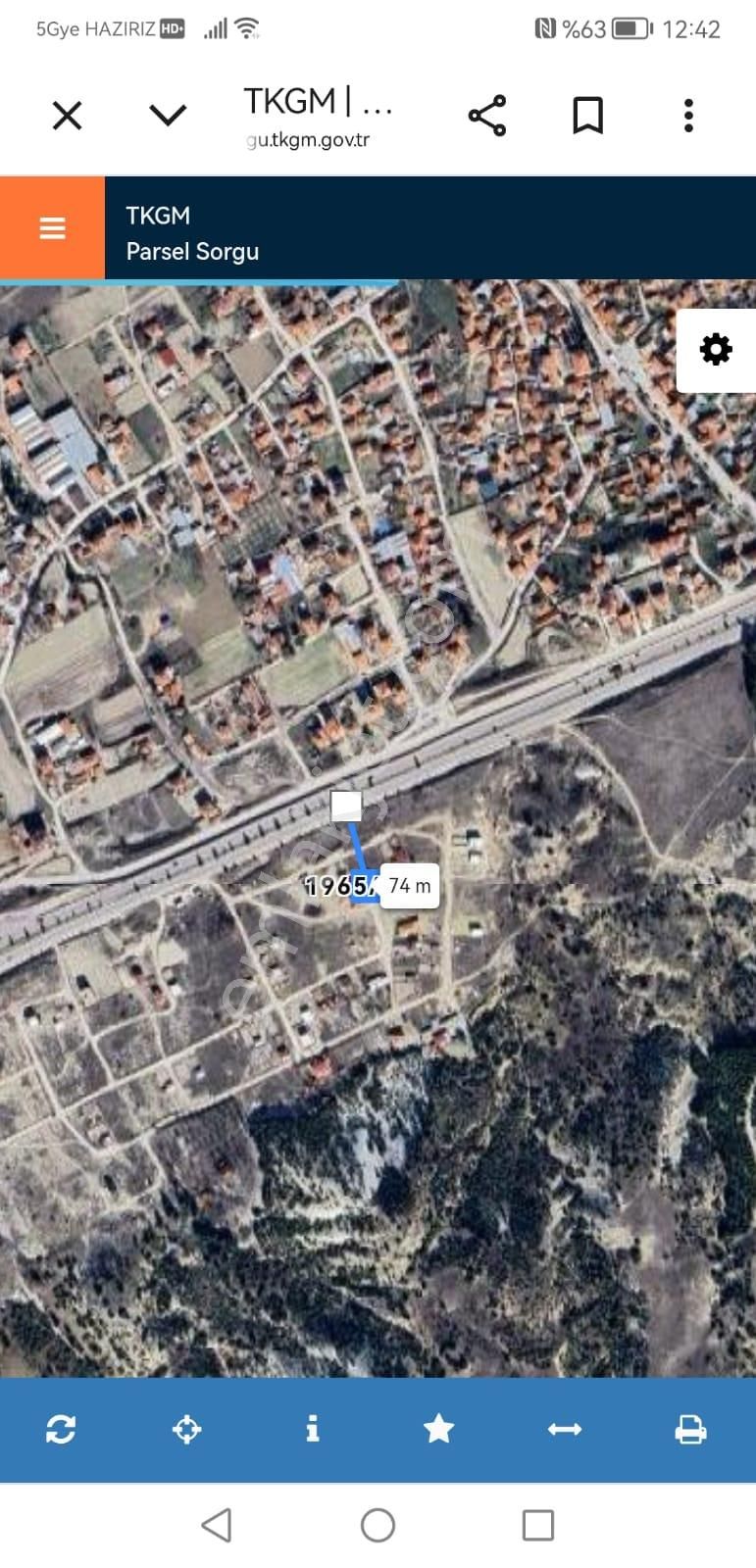
Task: Bookmark this page
Action: coord(587,116)
